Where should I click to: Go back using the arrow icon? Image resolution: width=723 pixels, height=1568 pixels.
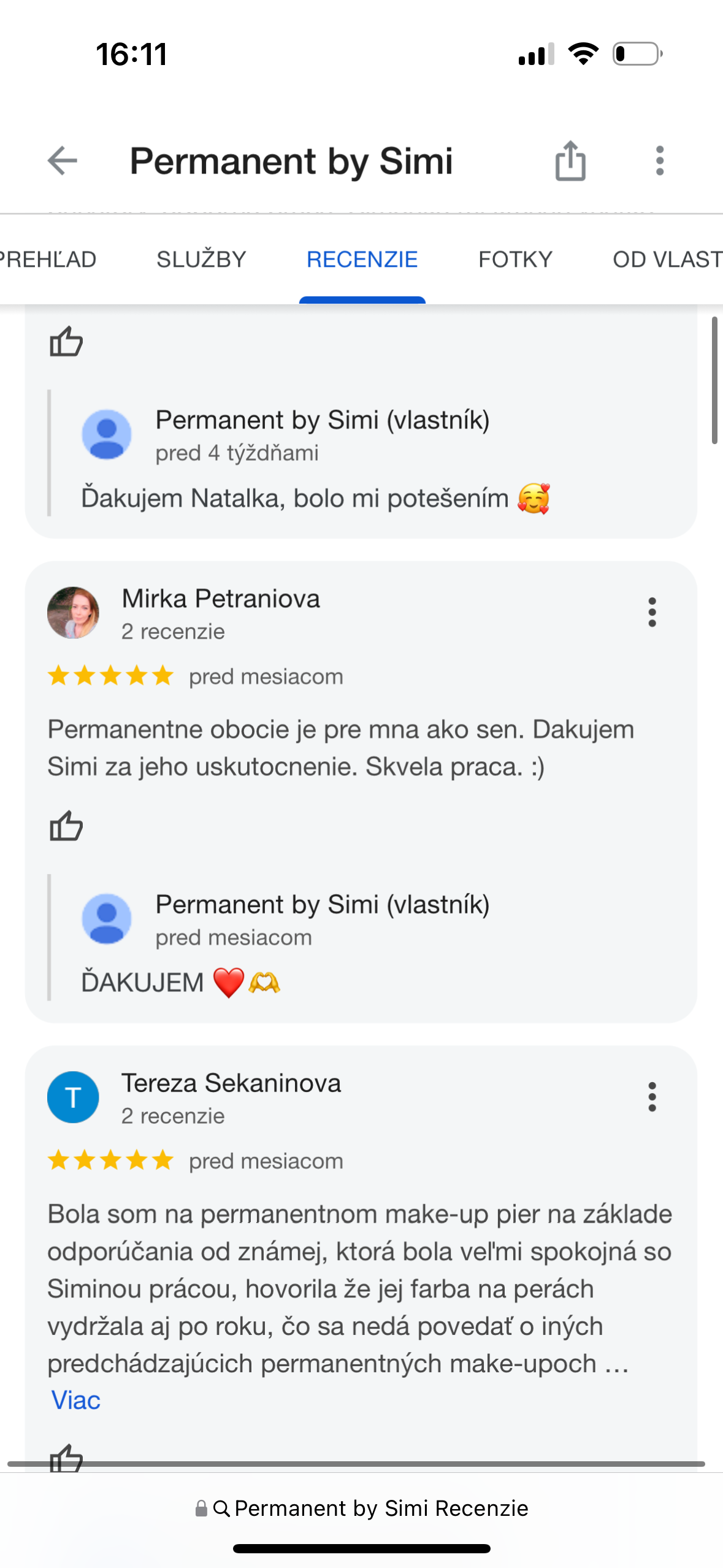(63, 161)
